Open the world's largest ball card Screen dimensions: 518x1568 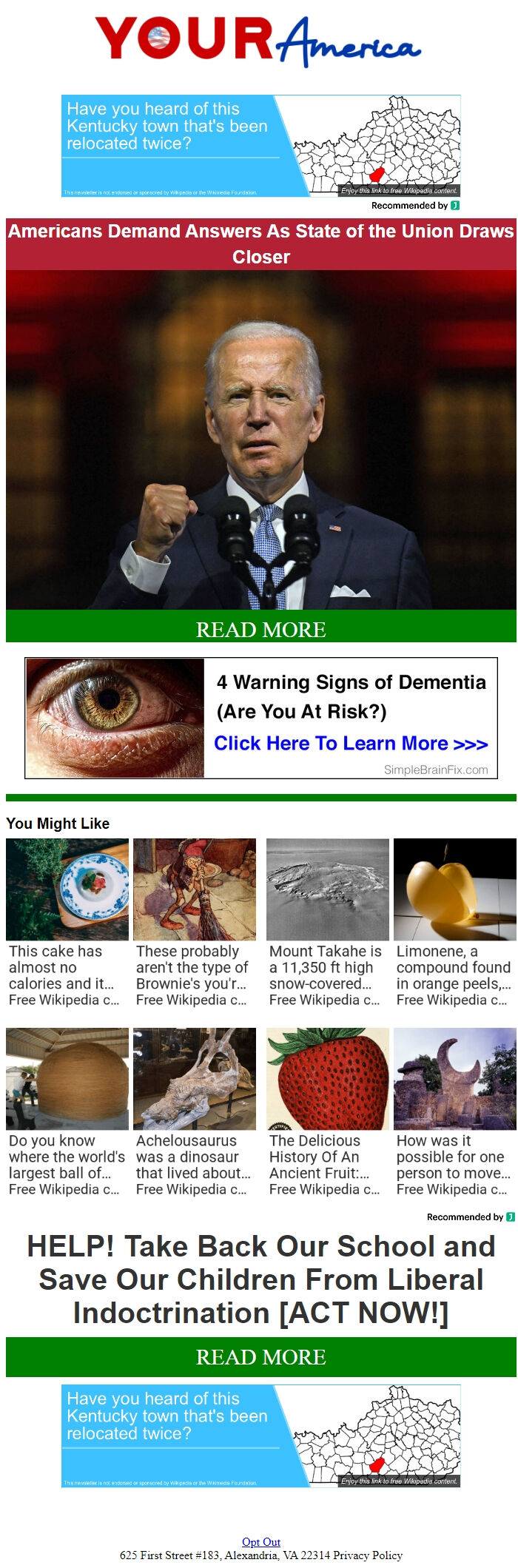tap(67, 1111)
